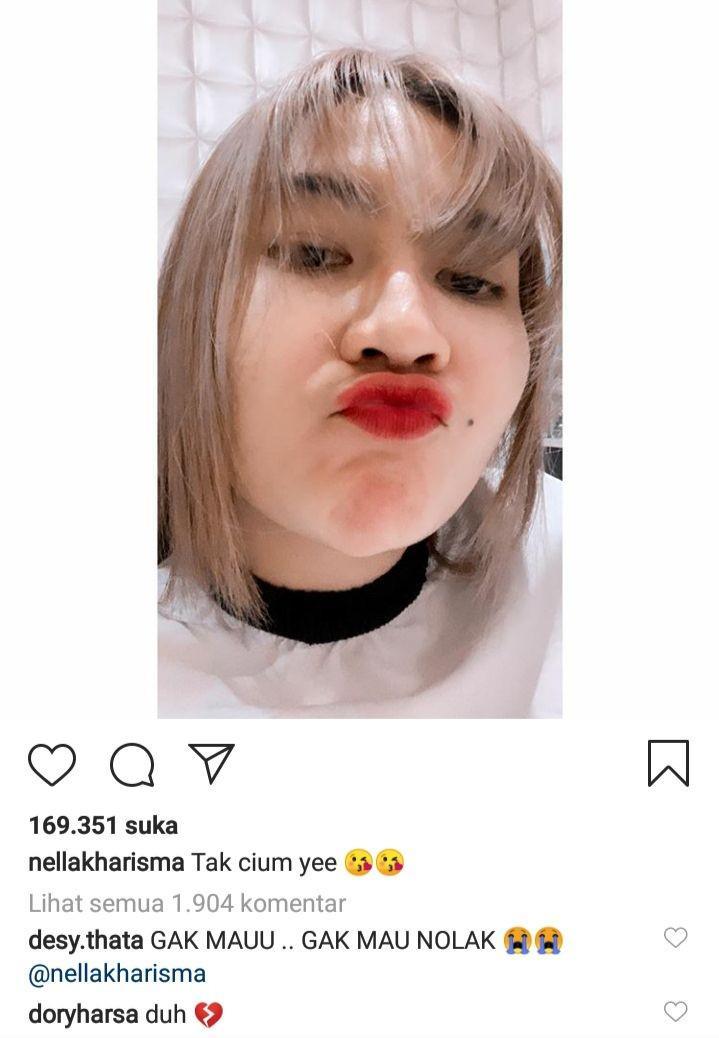Like the post with the heart icon
719x1038 pixels.
coord(52,765)
